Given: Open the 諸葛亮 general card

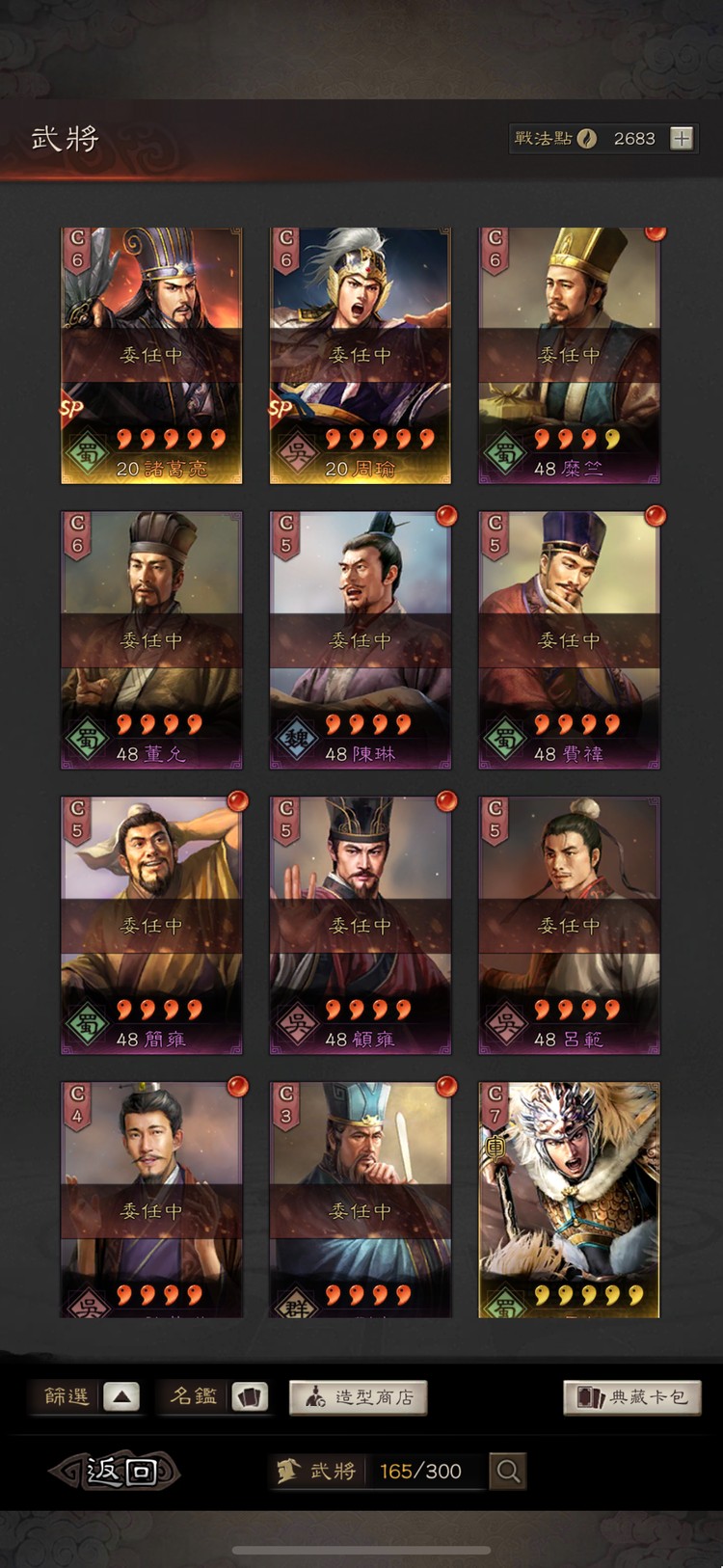Looking at the screenshot, I should point(151,355).
